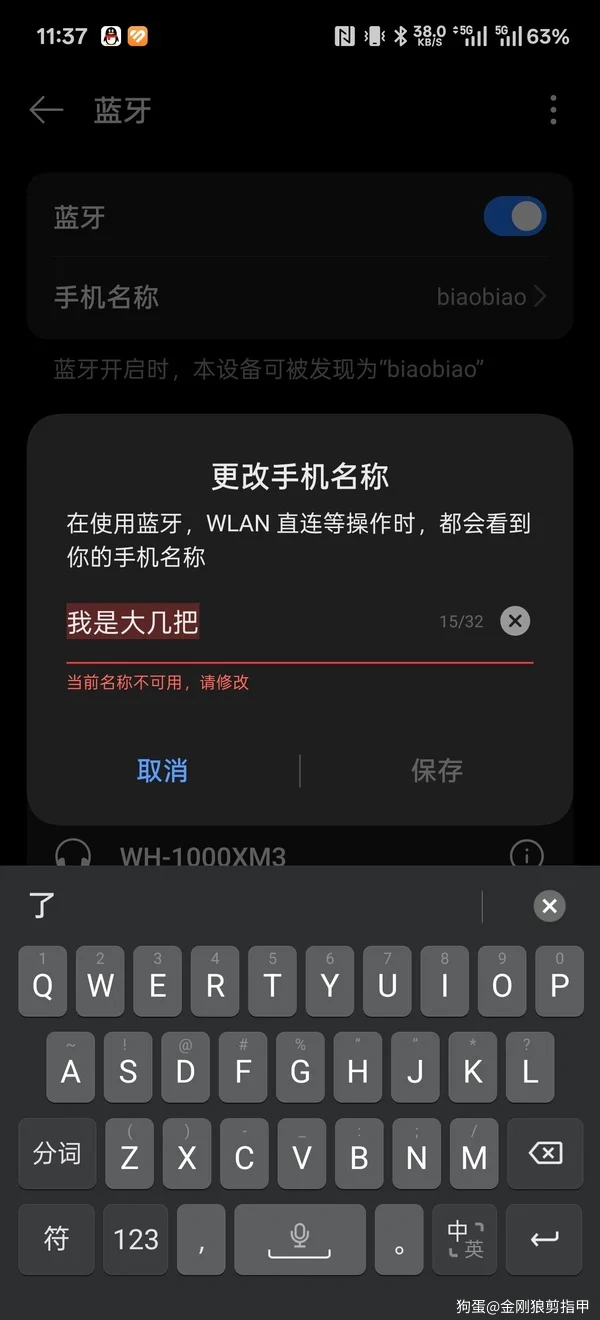Toggle the 中/英 language key

pyautogui.click(x=465, y=1239)
